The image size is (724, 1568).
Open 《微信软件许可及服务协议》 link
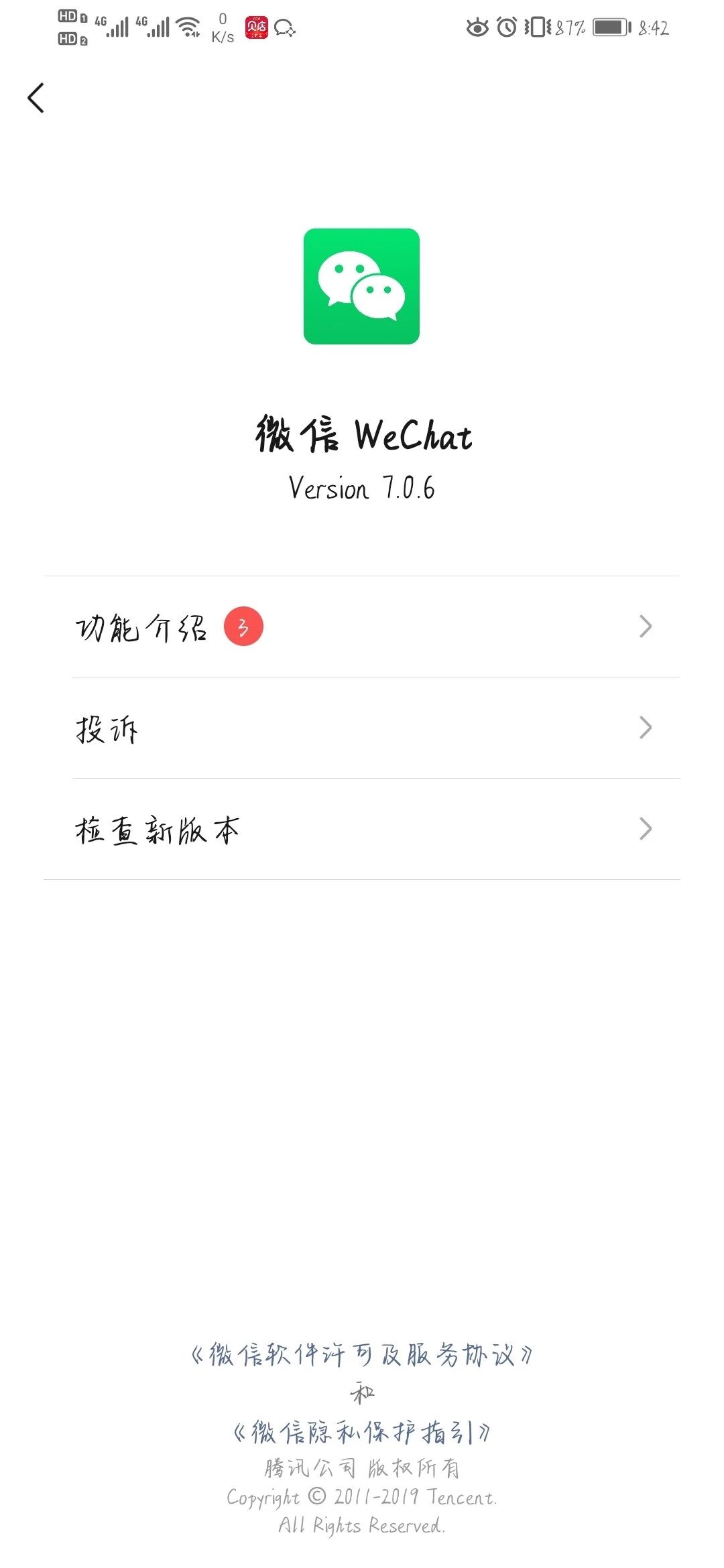pos(362,1355)
